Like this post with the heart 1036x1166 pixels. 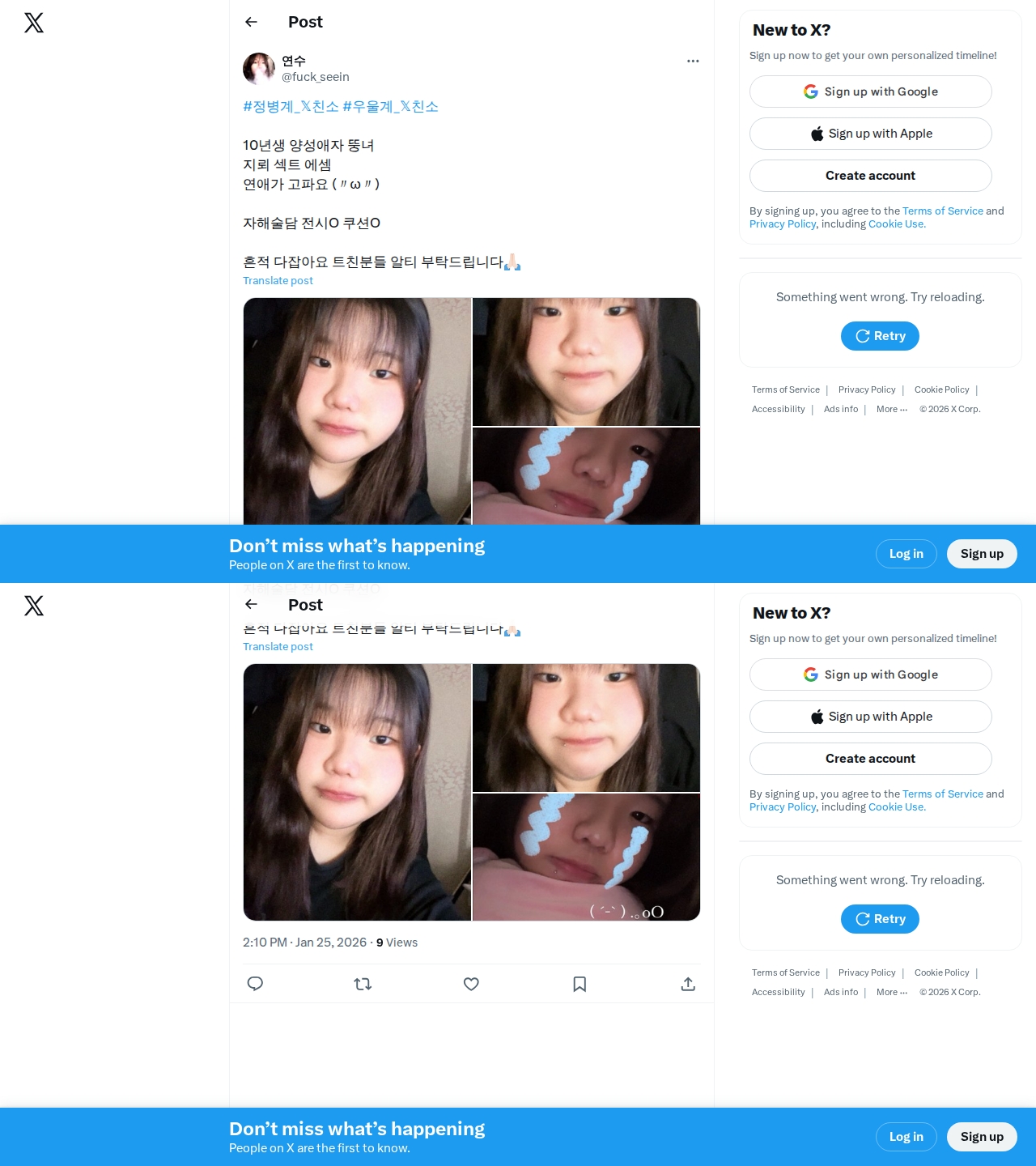pos(471,984)
